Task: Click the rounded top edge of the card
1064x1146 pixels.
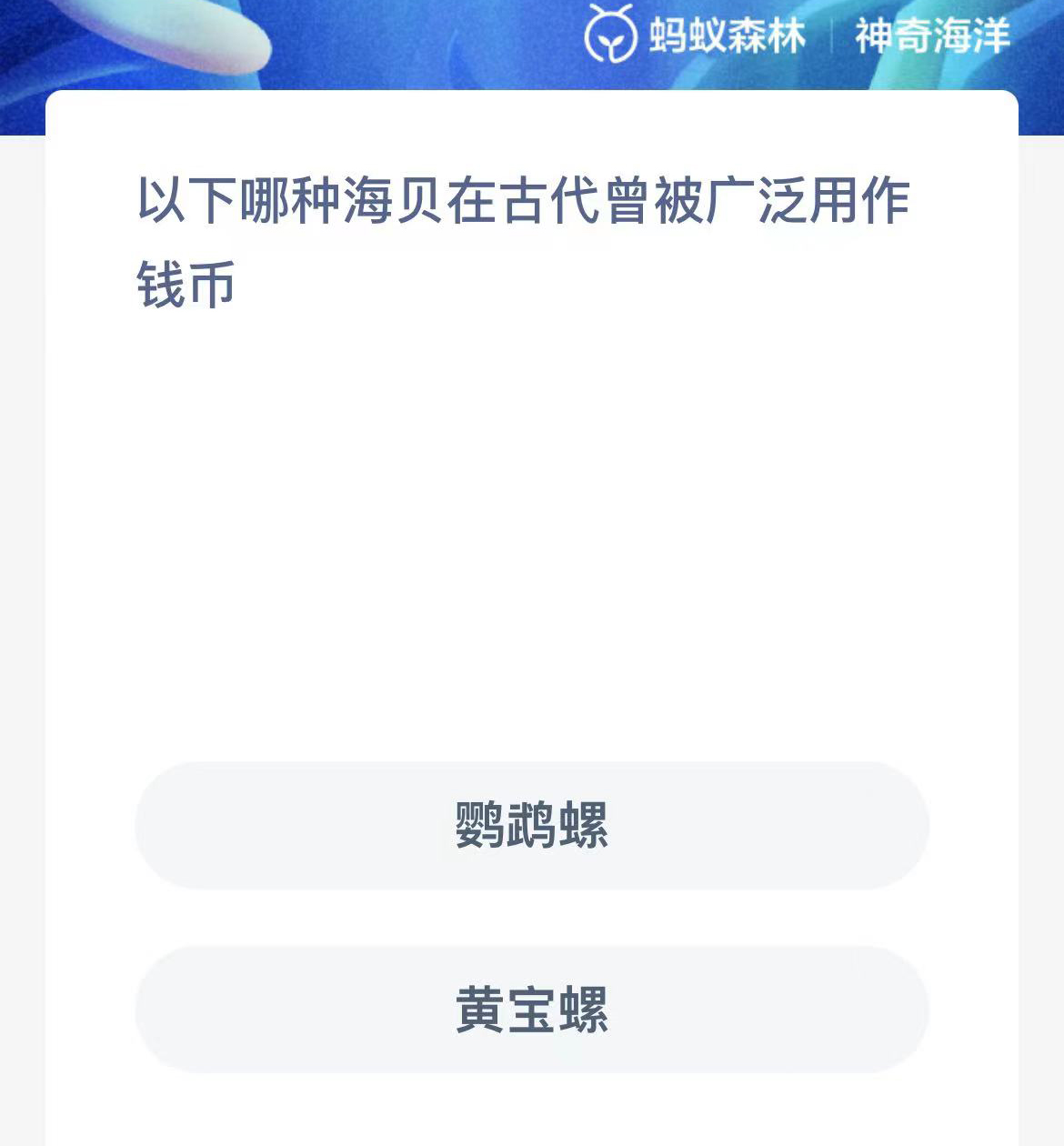Action: pos(532,100)
